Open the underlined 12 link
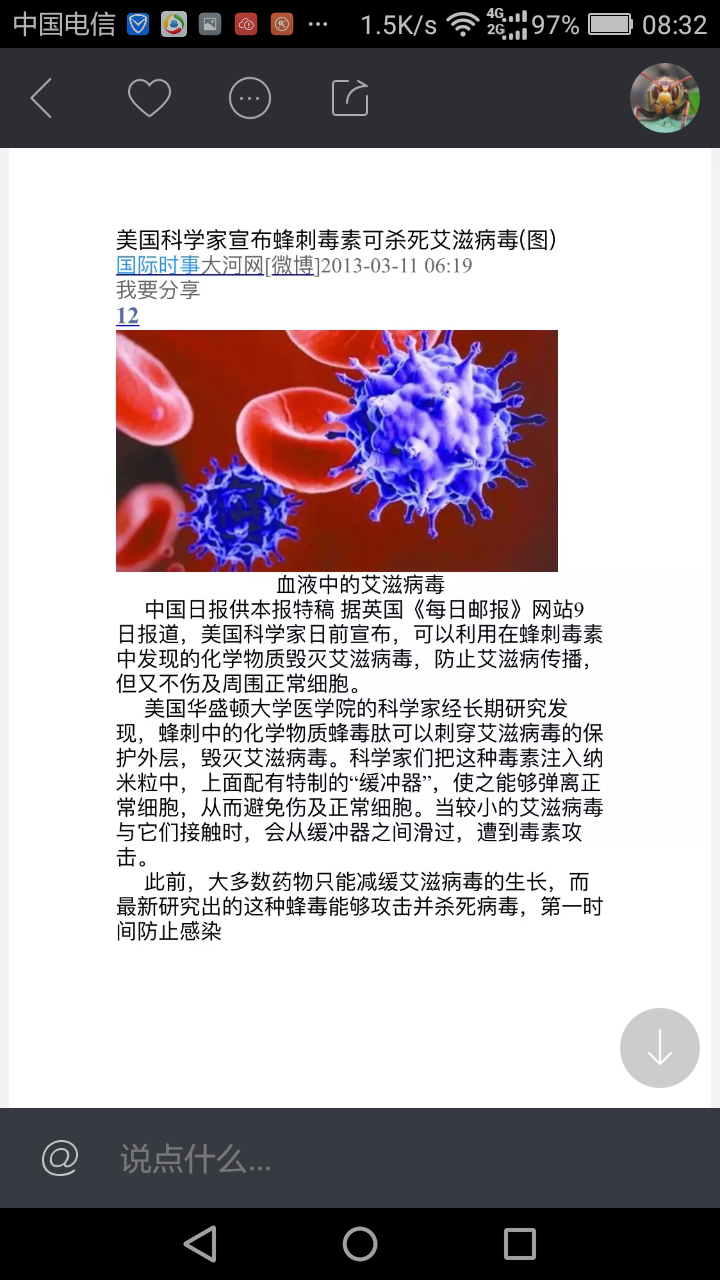Image resolution: width=720 pixels, height=1280 pixels. tap(127, 316)
